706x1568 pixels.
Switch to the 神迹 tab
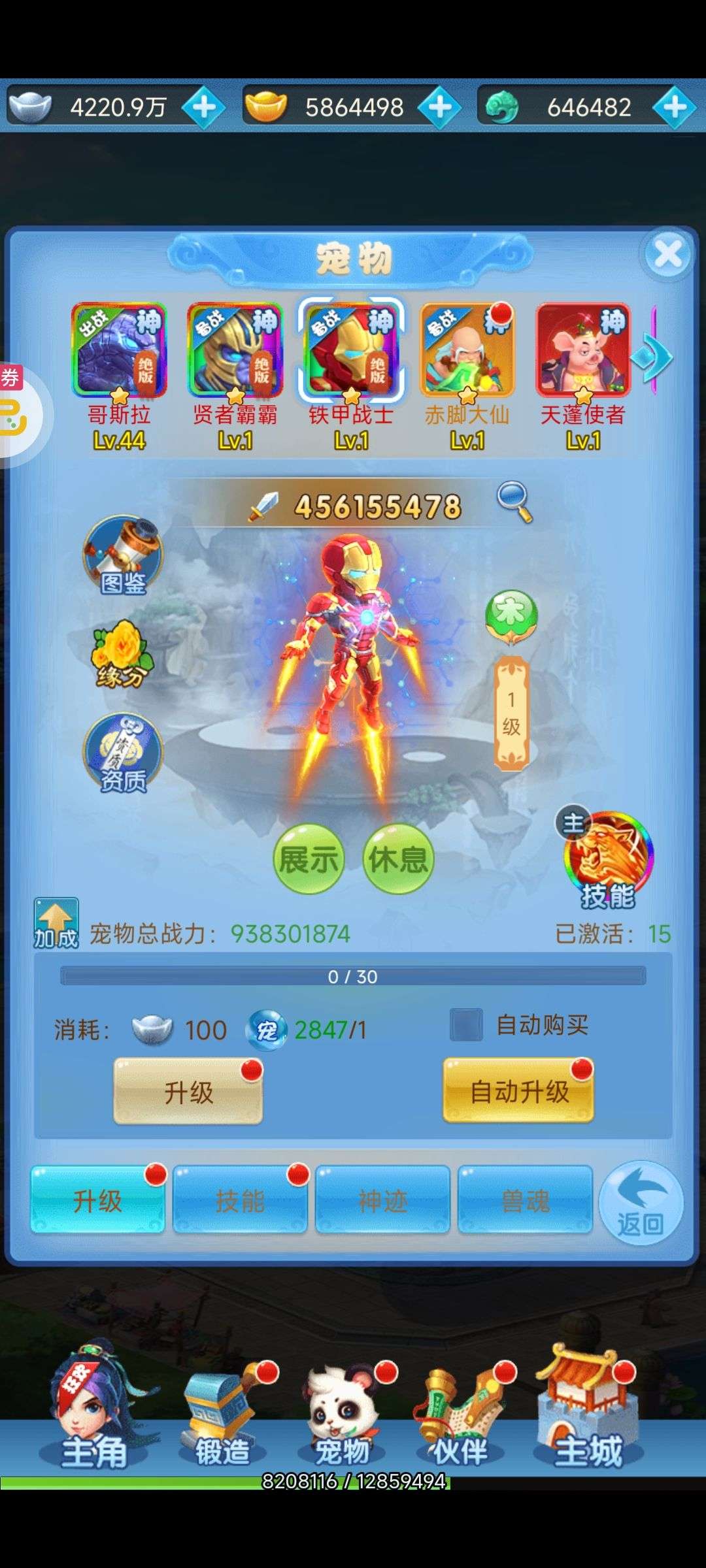[382, 1200]
